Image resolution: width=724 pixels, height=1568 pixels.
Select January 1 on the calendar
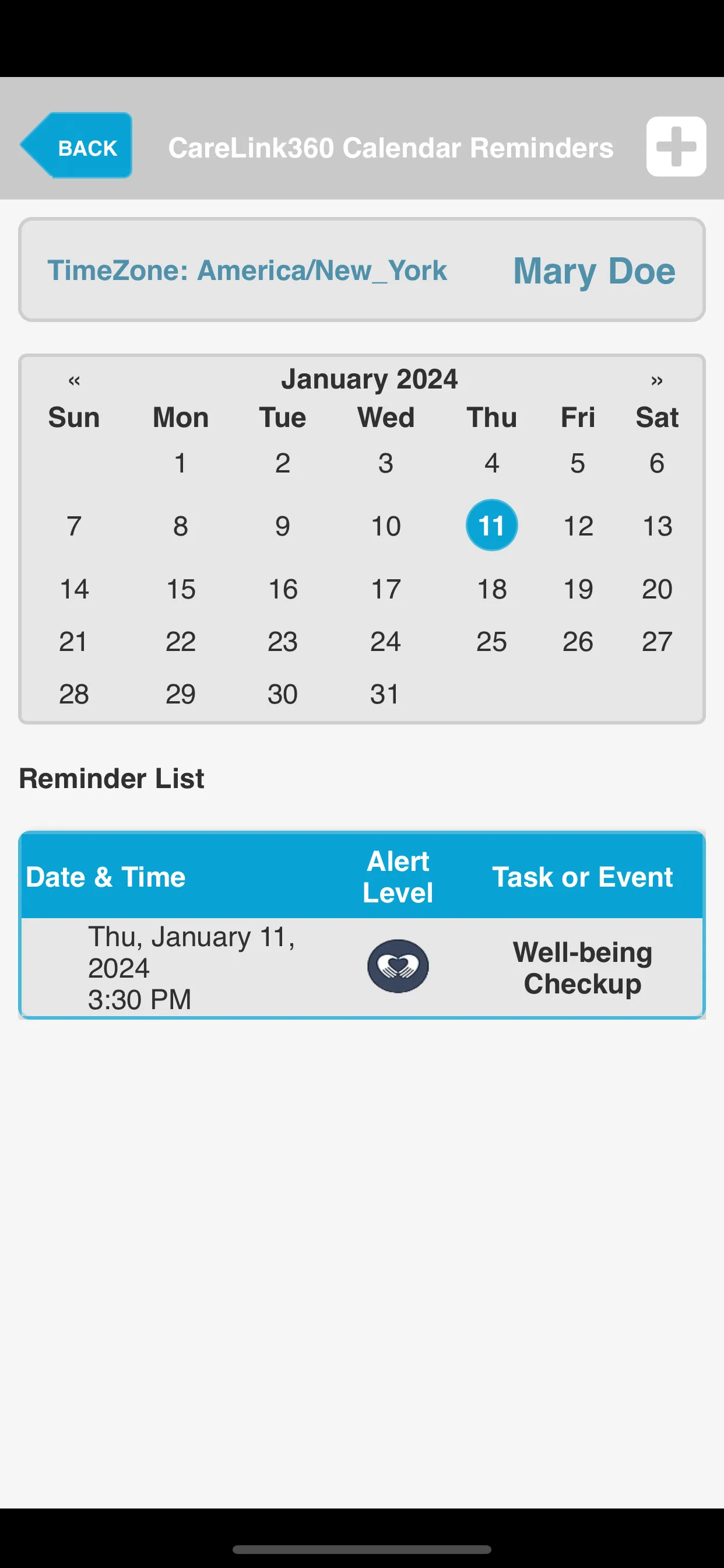tap(180, 463)
